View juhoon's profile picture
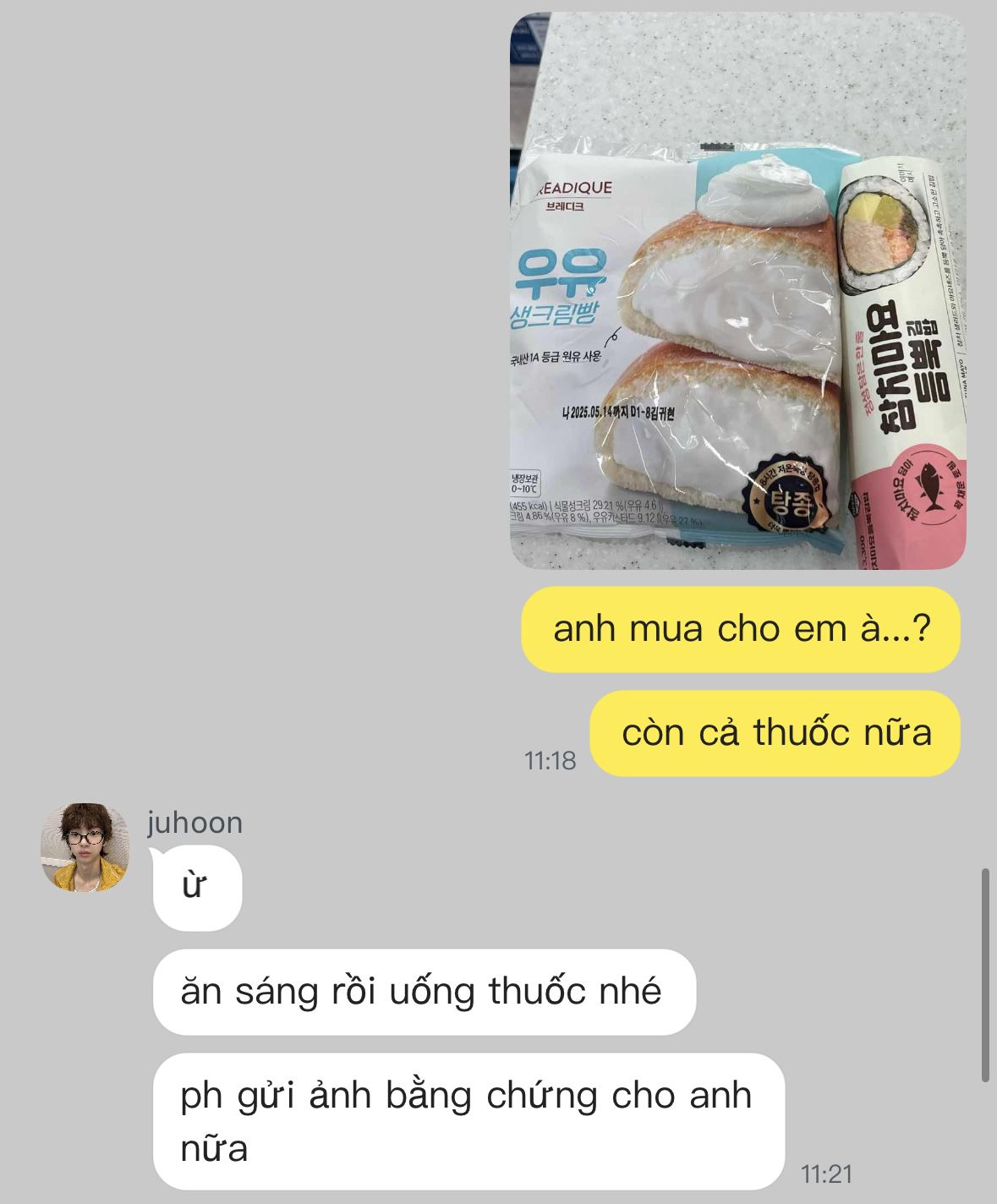 85,847
